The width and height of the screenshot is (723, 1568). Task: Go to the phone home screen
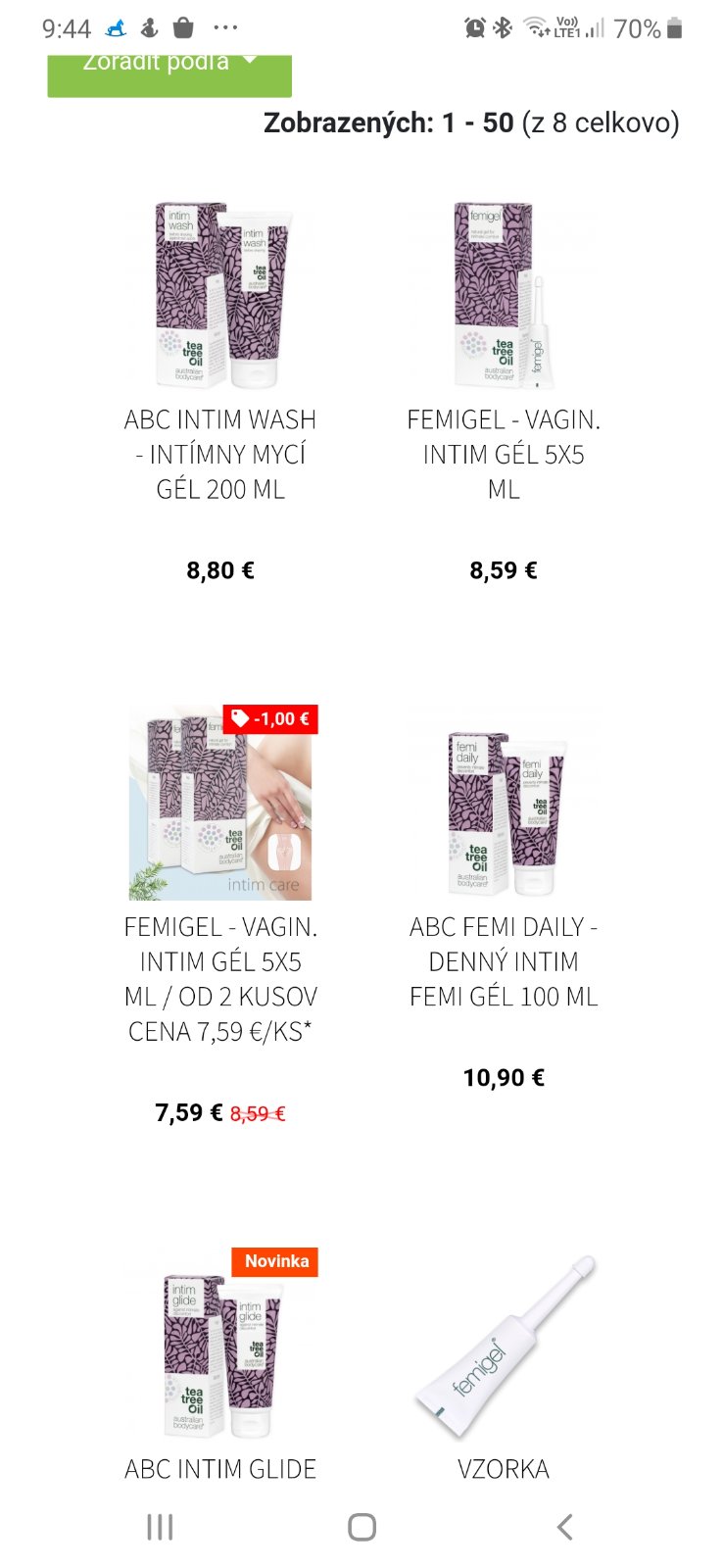pyautogui.click(x=361, y=1526)
